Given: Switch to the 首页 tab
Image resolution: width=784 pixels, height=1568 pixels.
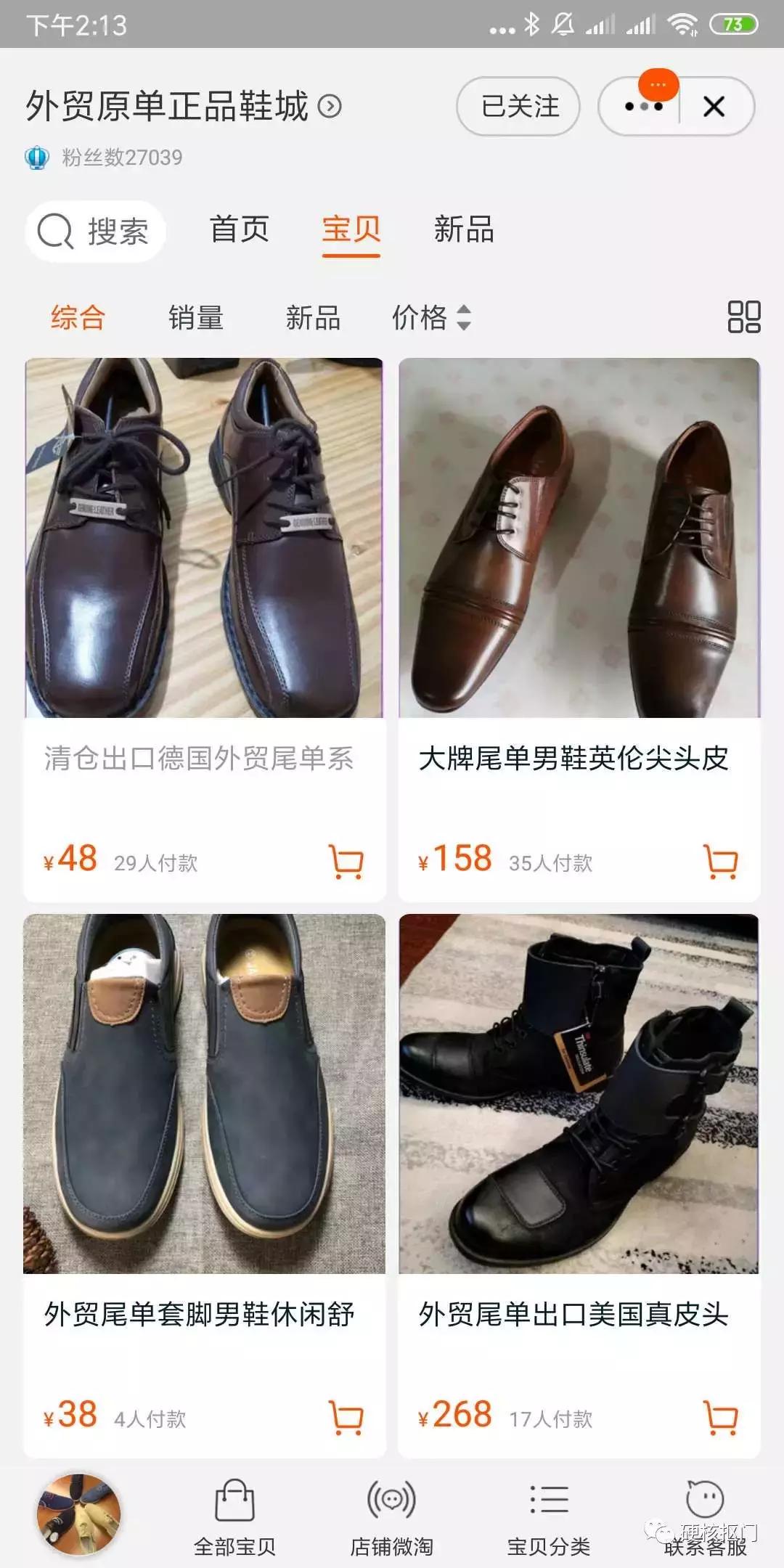Looking at the screenshot, I should pyautogui.click(x=240, y=231).
